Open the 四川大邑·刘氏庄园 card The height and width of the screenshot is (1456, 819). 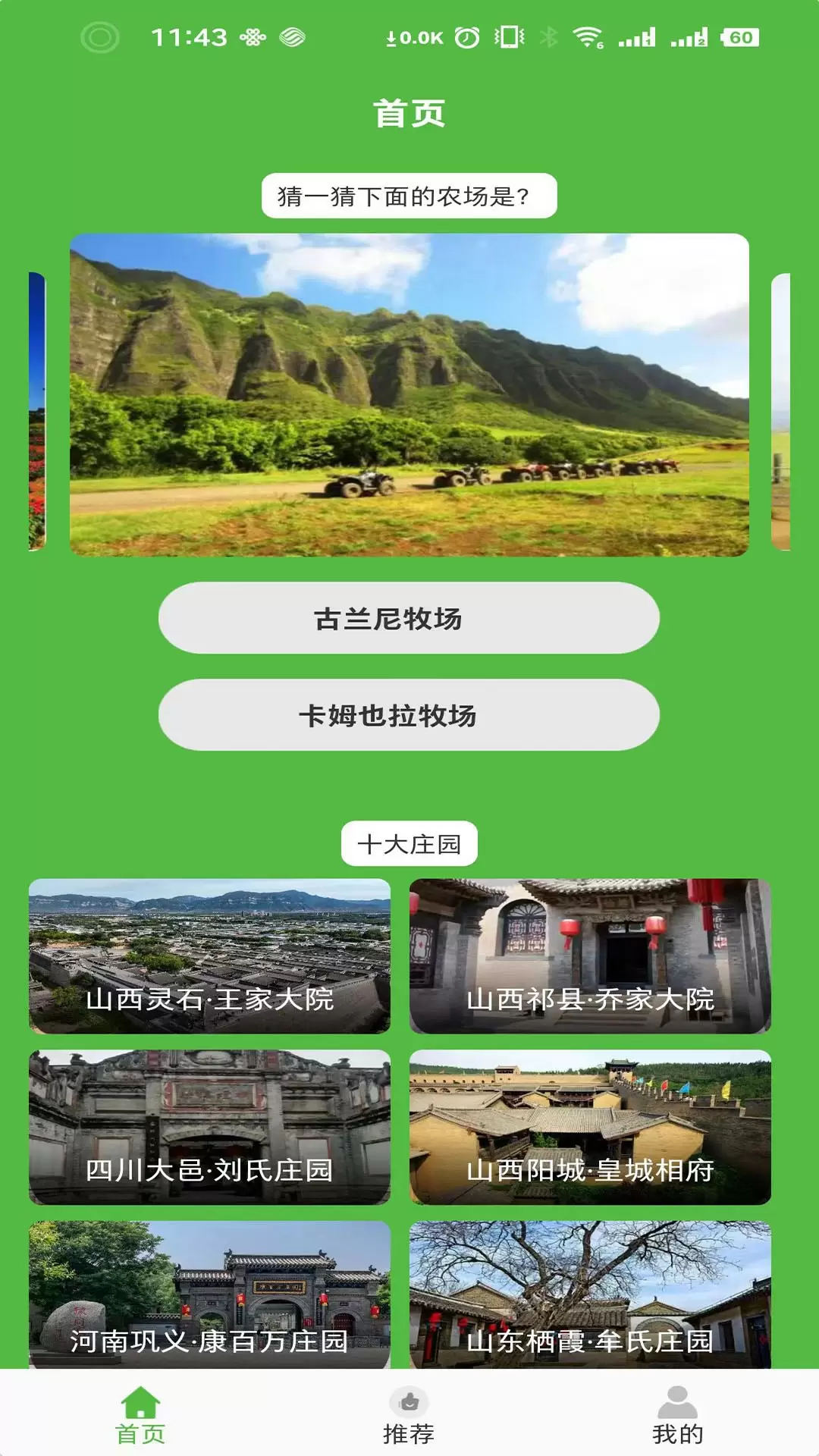(x=209, y=1127)
